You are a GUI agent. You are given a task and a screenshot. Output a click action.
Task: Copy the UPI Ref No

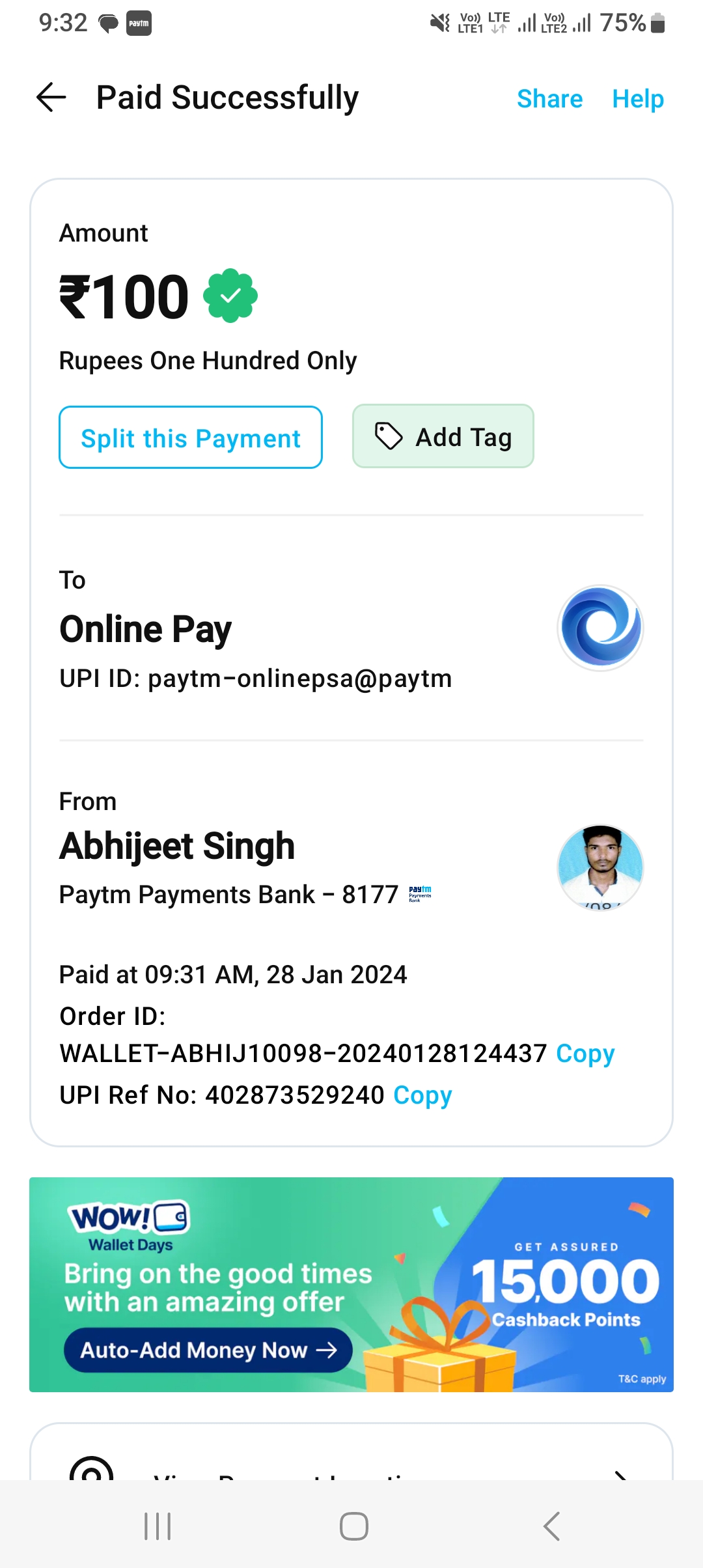422,1095
